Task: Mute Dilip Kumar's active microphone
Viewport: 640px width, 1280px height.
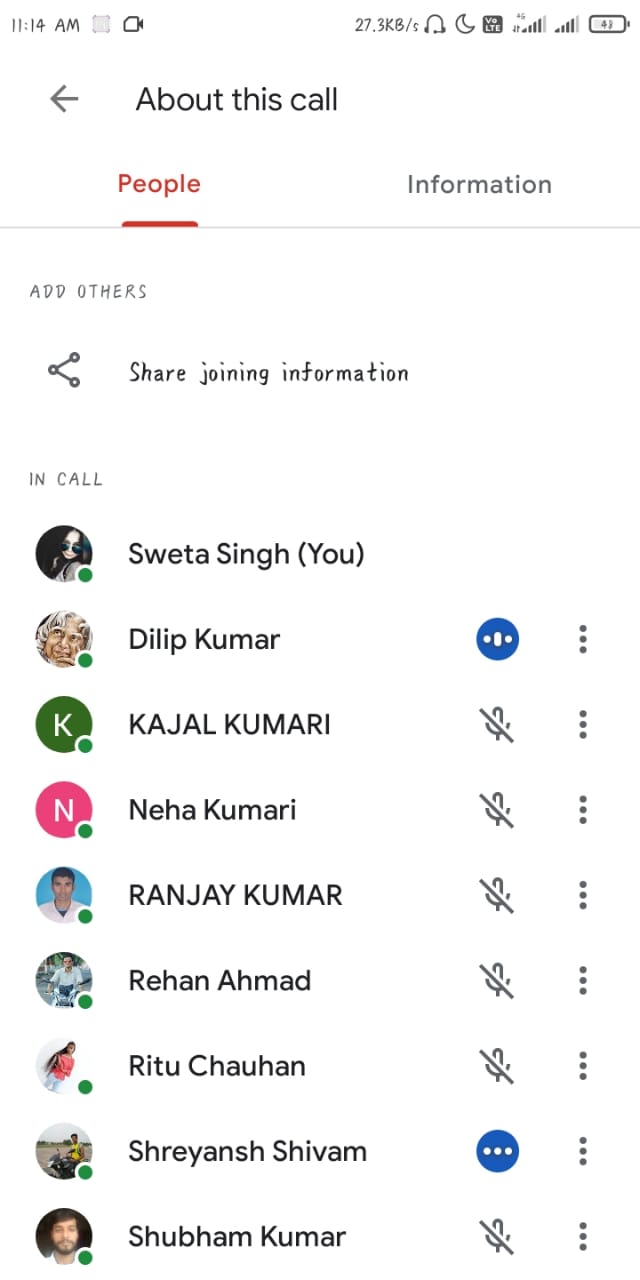Action: pyautogui.click(x=497, y=639)
